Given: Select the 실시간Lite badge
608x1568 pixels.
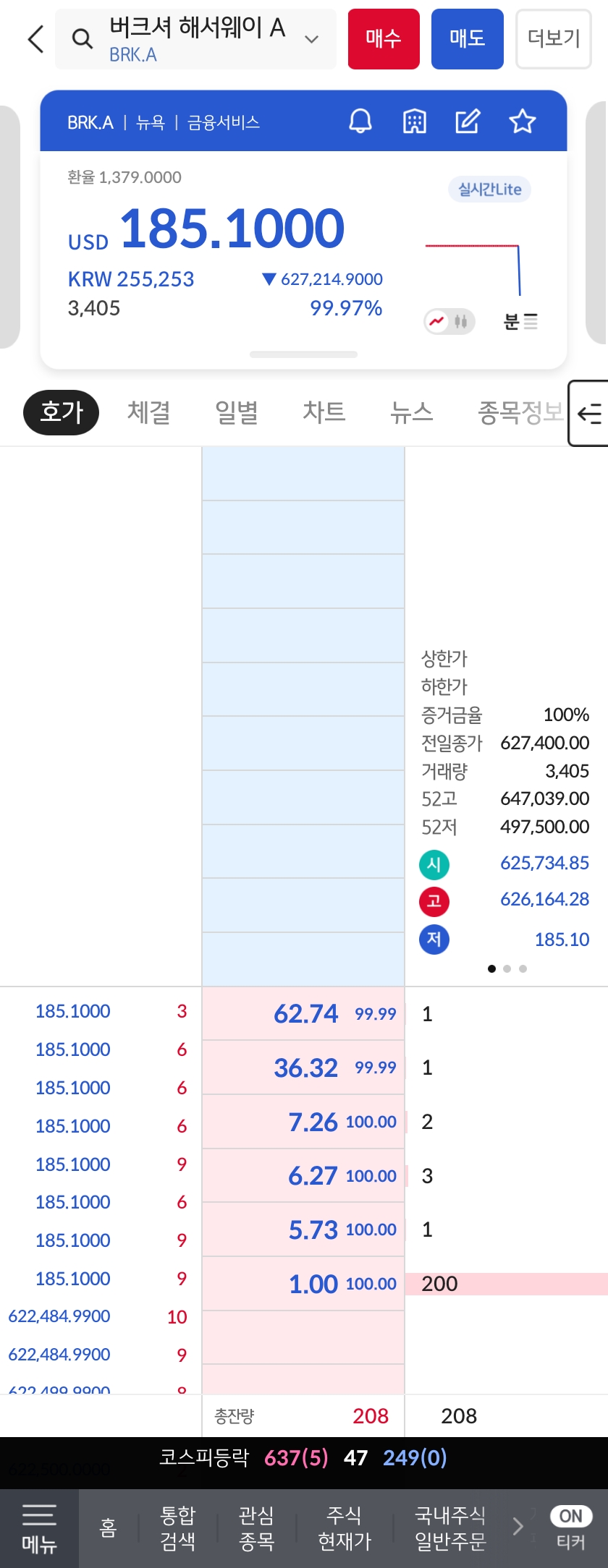Looking at the screenshot, I should (x=489, y=189).
